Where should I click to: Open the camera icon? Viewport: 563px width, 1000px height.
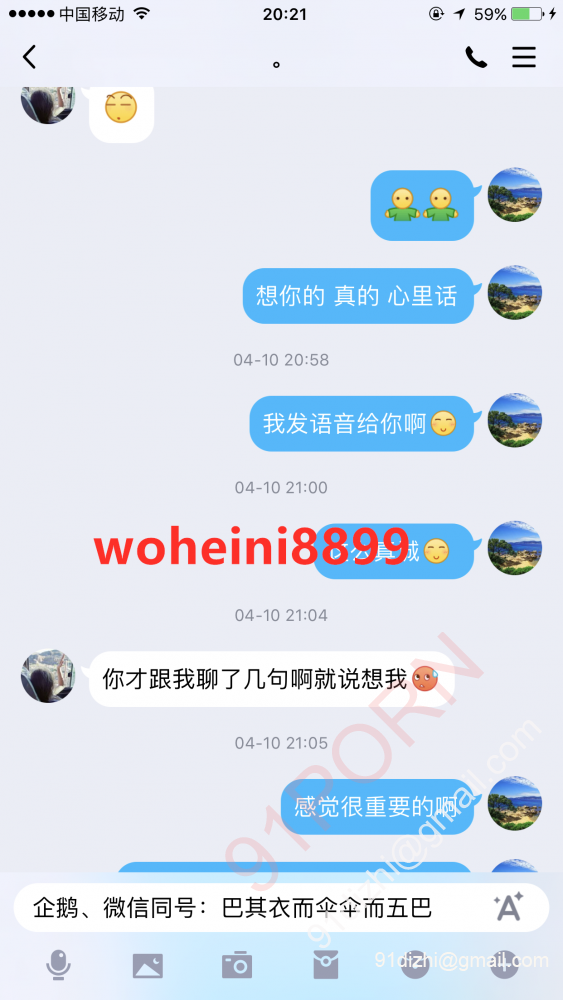click(x=237, y=965)
